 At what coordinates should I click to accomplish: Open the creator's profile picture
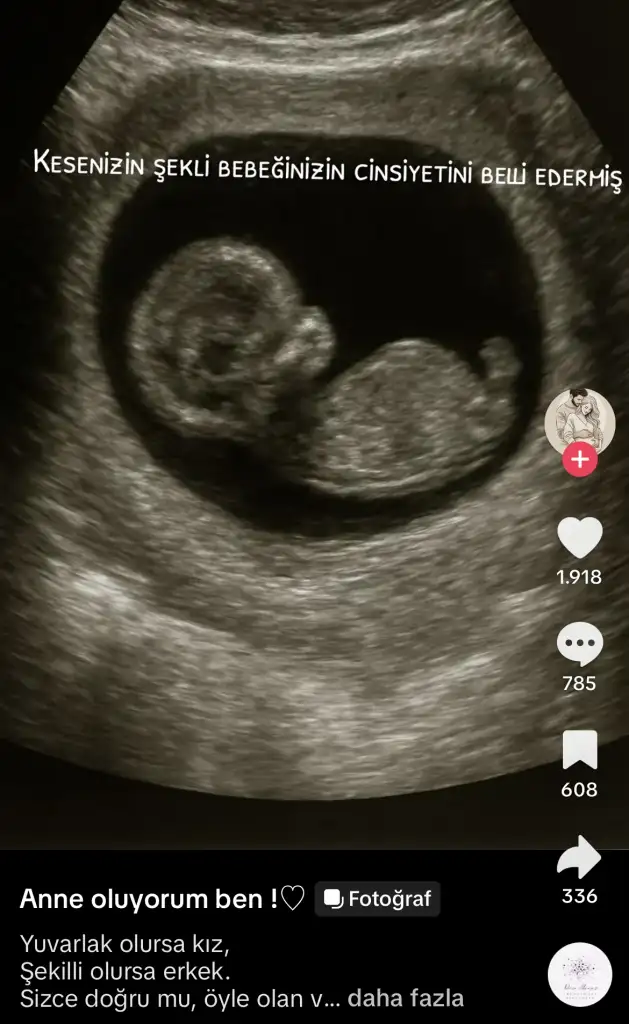pyautogui.click(x=579, y=420)
